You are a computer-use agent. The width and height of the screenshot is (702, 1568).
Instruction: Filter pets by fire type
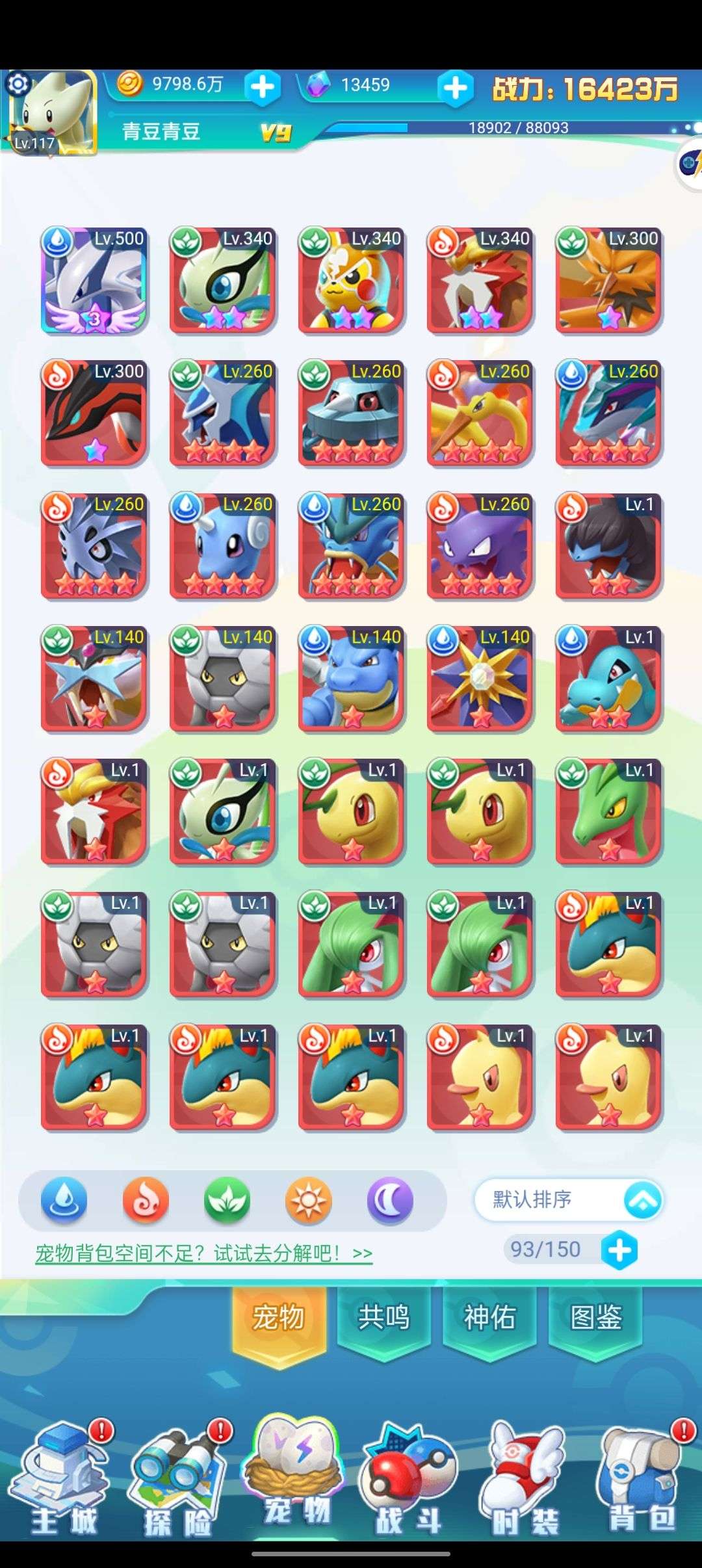pos(146,1199)
